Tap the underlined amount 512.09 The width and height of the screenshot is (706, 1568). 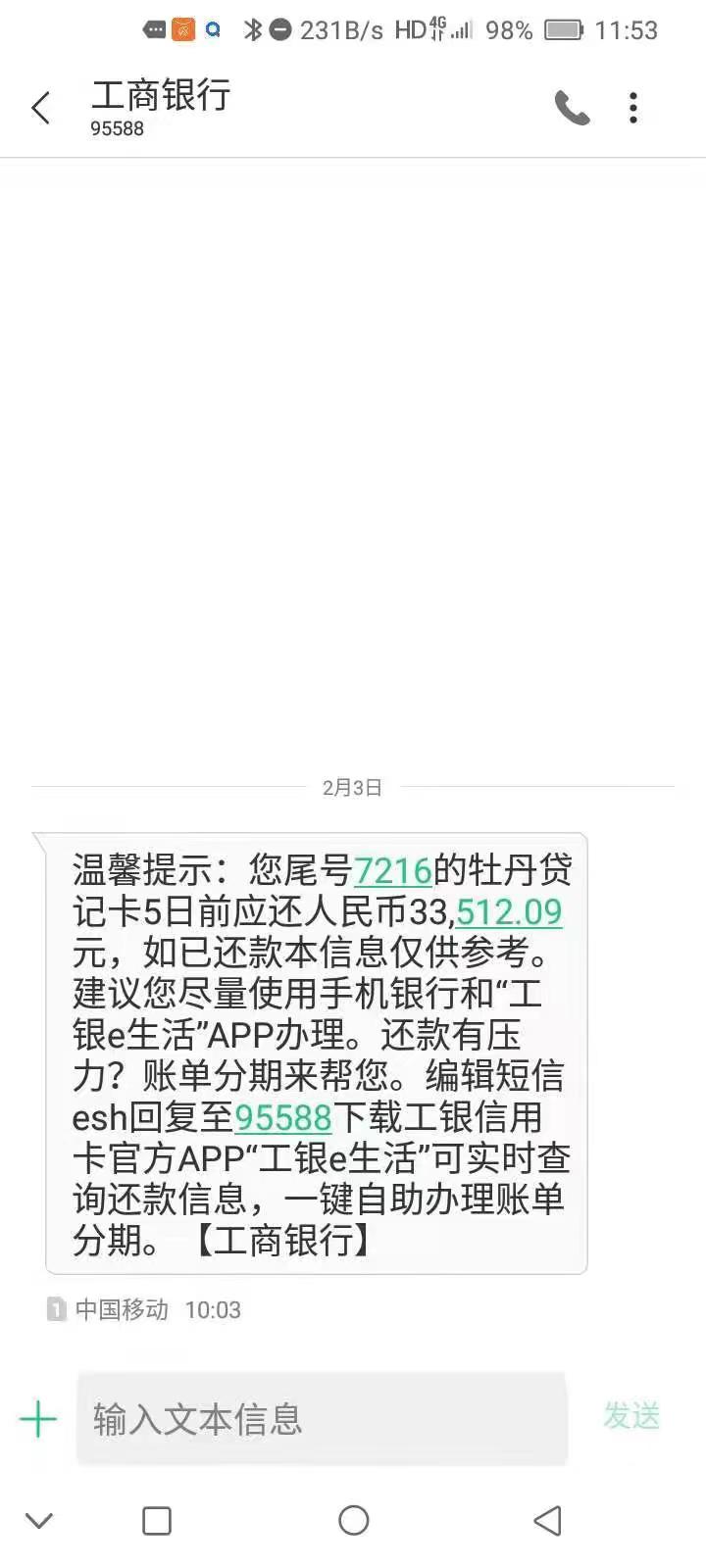pyautogui.click(x=509, y=912)
